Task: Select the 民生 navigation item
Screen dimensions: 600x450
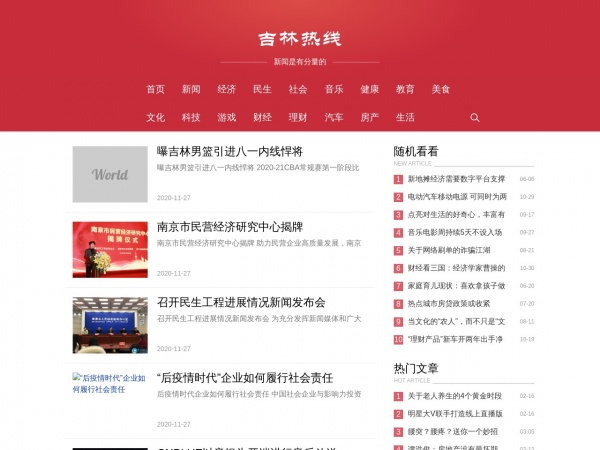Action: 262,89
